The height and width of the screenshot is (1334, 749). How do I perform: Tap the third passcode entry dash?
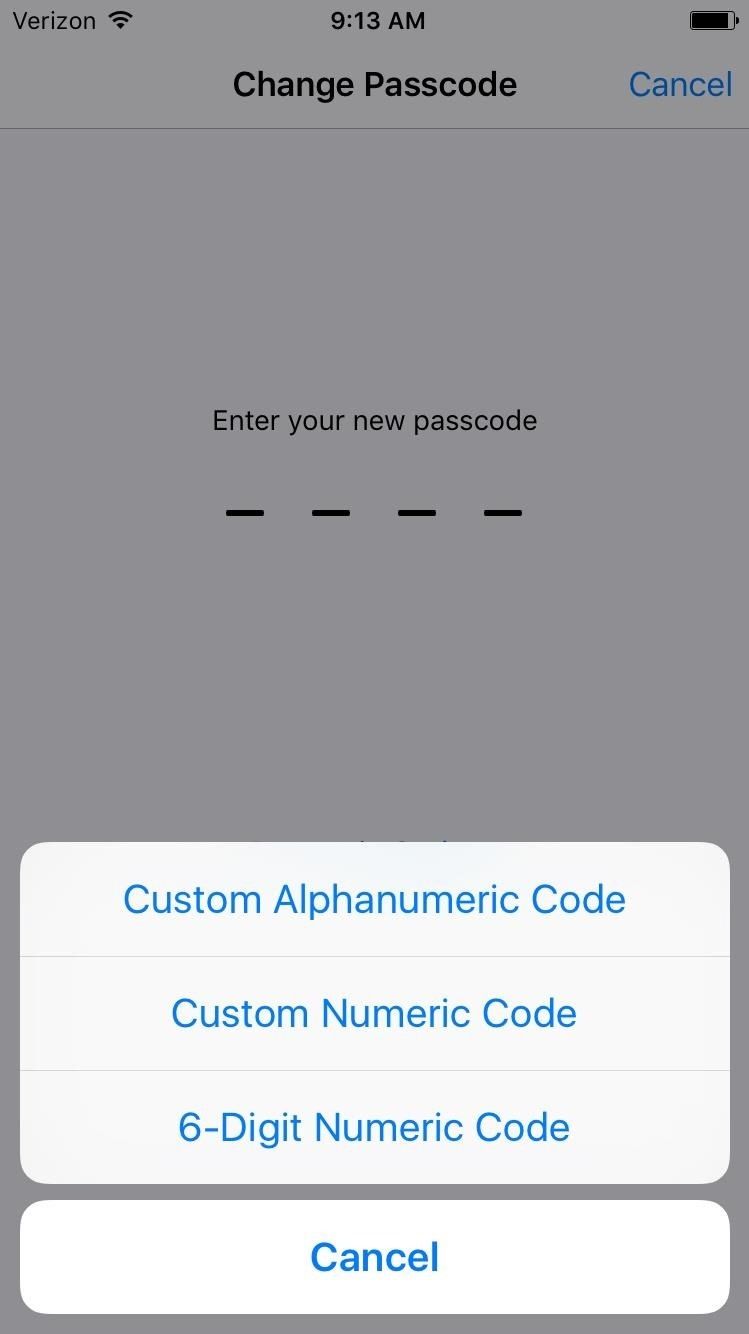[x=416, y=512]
